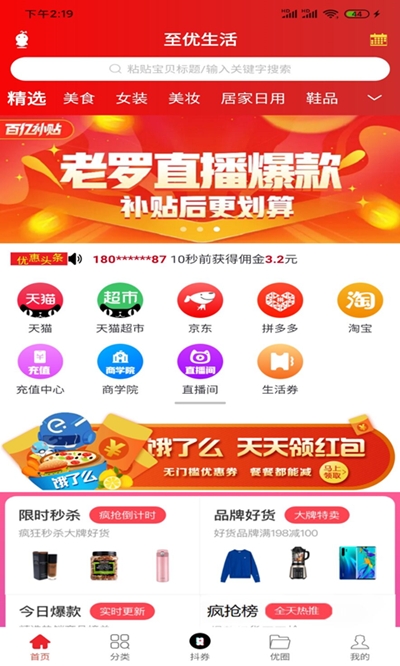
Task: Open the 饿了么 red packet banner
Action: (x=200, y=451)
